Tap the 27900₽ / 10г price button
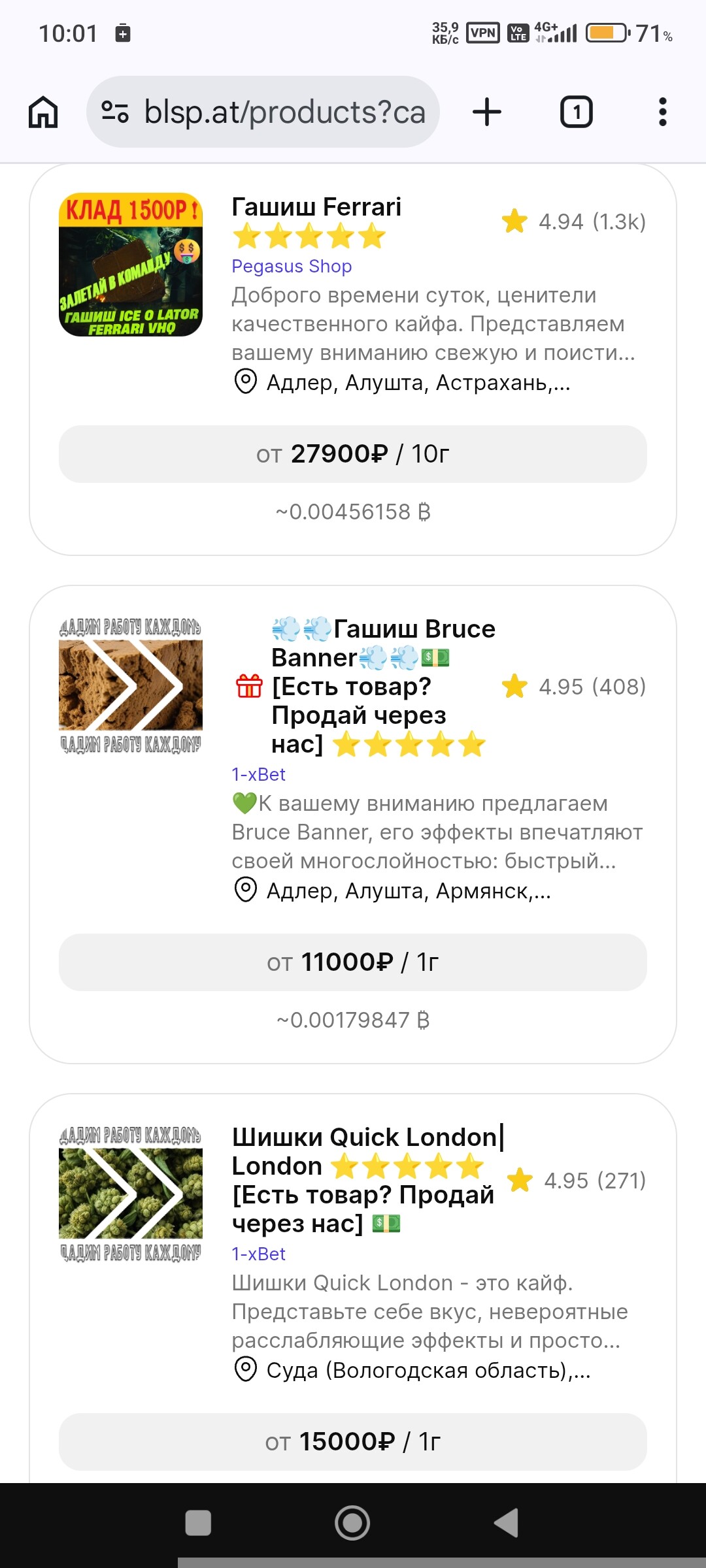Image resolution: width=706 pixels, height=1568 pixels. coord(353,454)
